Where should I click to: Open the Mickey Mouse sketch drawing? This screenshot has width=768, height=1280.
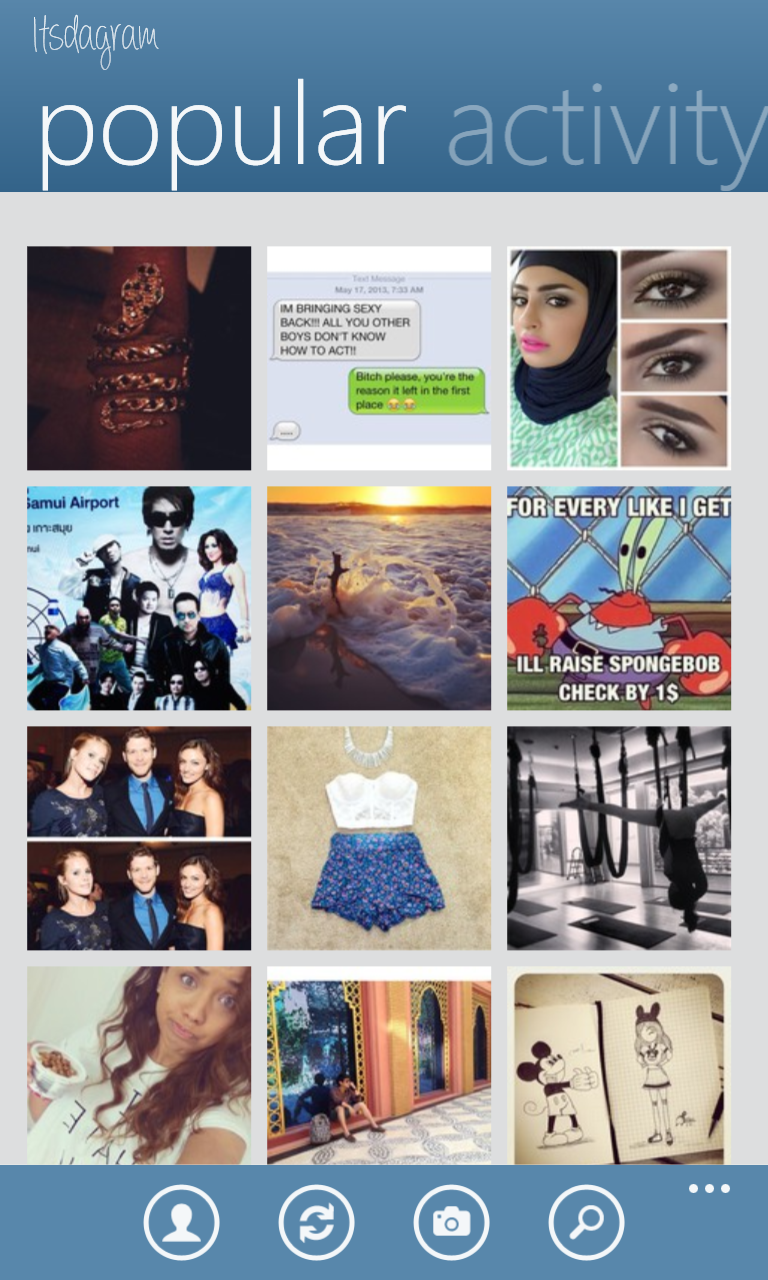pyautogui.click(x=619, y=1065)
